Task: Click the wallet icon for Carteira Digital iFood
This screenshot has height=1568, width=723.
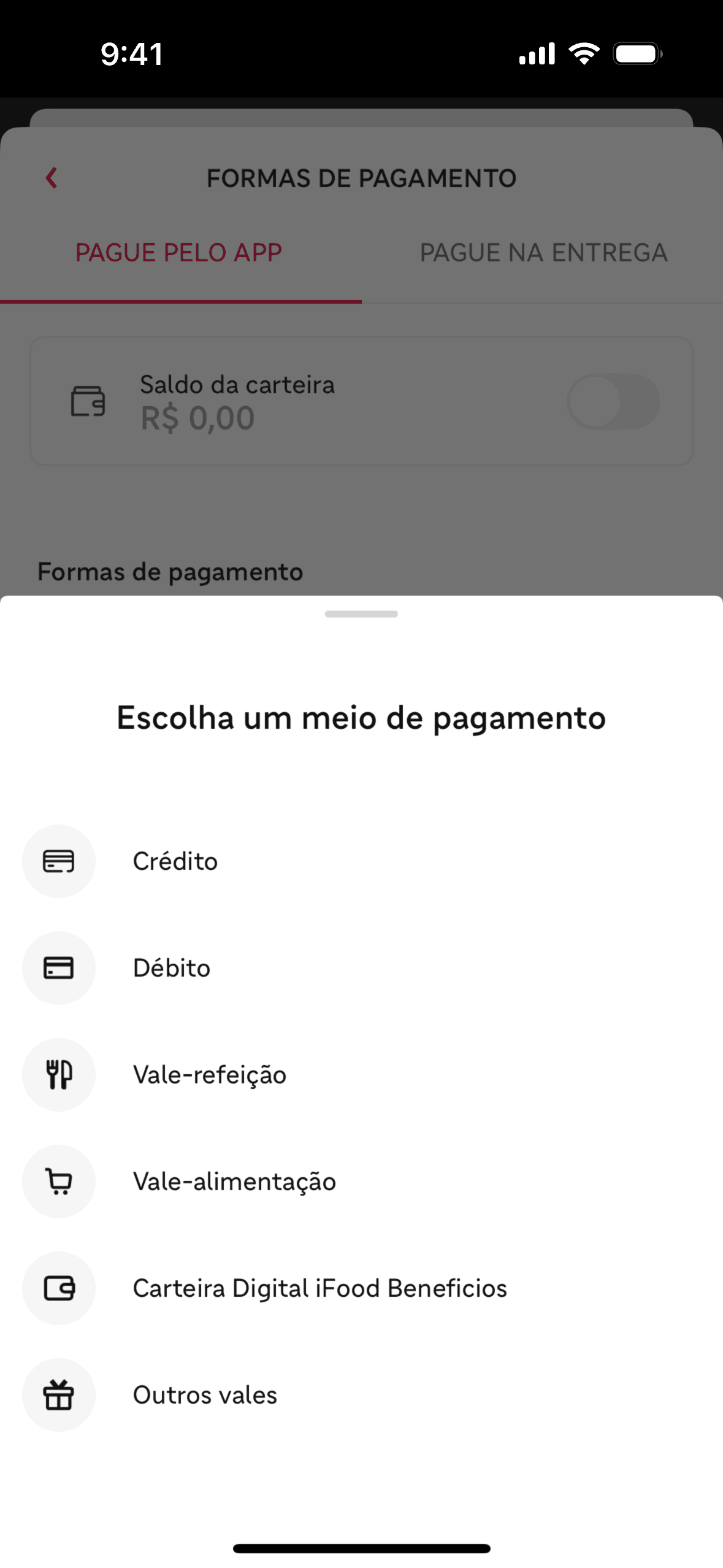Action: (x=59, y=1288)
